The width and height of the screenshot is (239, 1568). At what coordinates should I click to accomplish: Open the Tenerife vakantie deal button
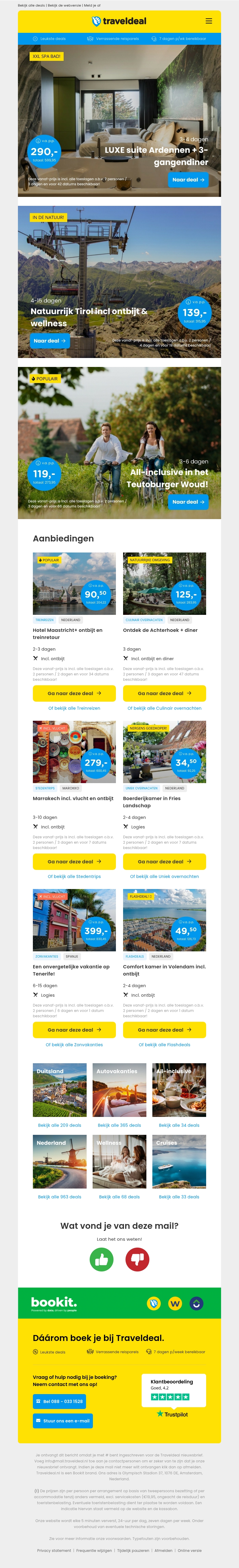pyautogui.click(x=74, y=1030)
